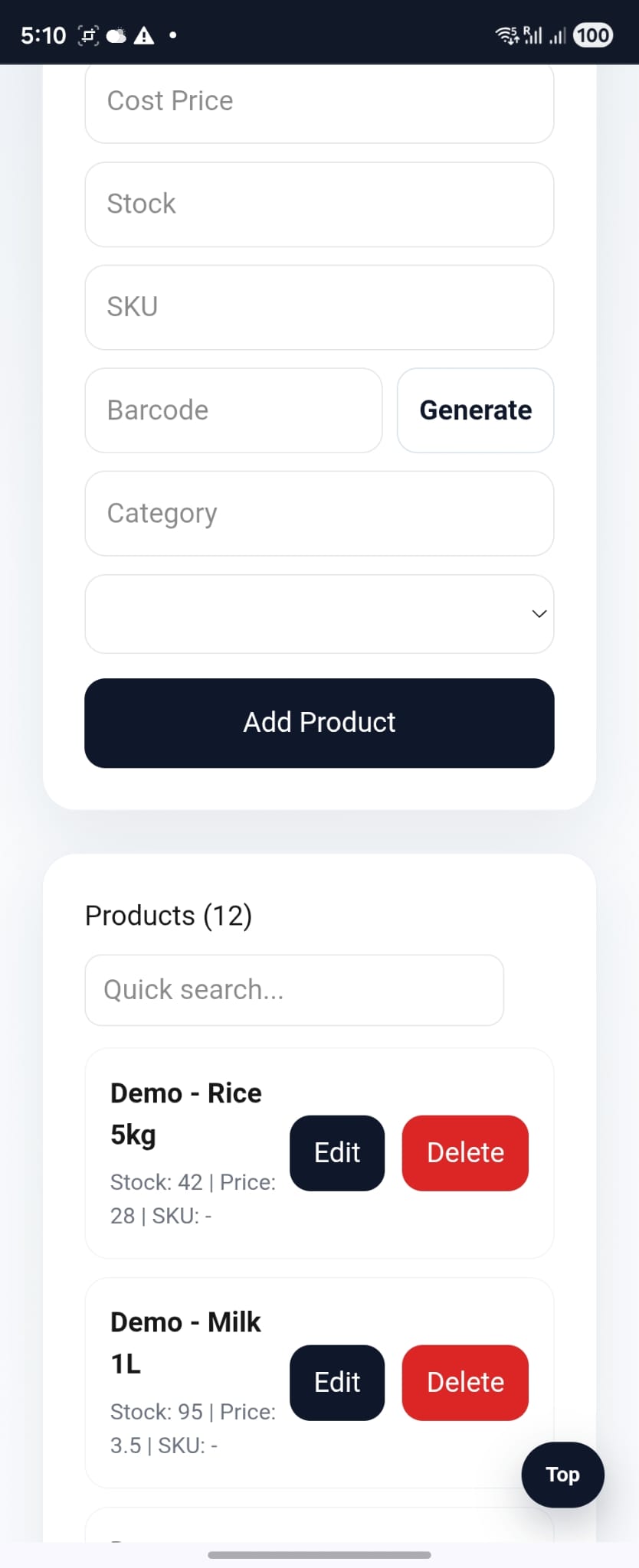Image resolution: width=639 pixels, height=1568 pixels.
Task: Tap Generate to create a barcode
Action: pyautogui.click(x=475, y=410)
